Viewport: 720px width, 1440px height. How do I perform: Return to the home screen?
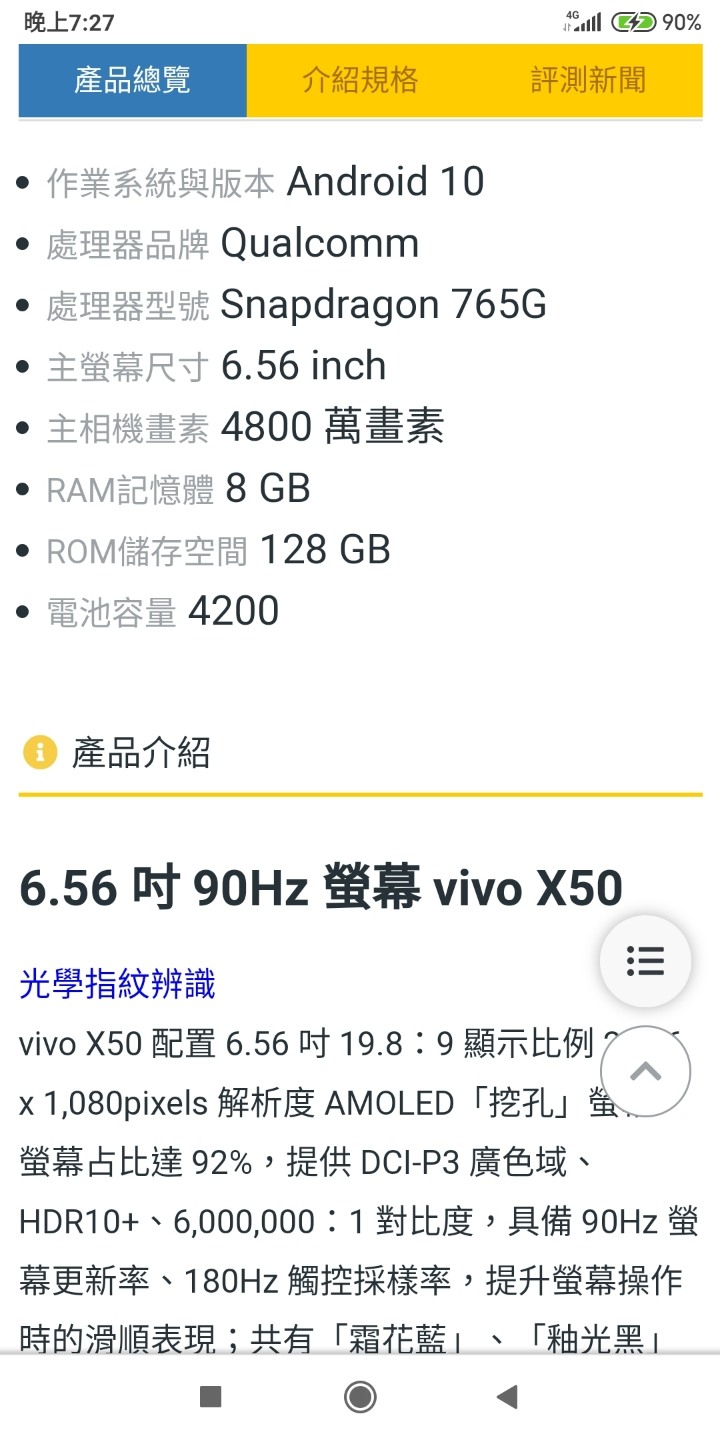tap(360, 1397)
